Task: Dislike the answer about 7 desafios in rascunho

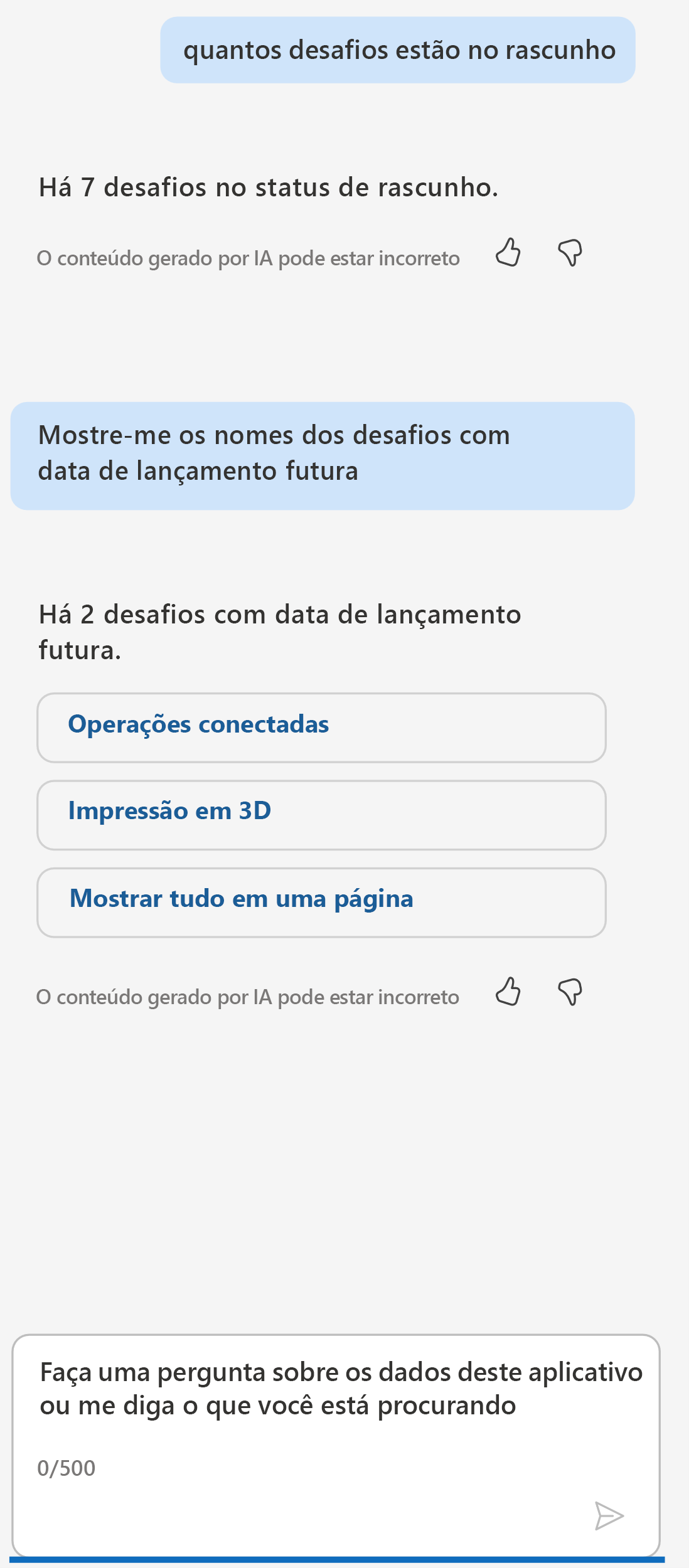Action: point(570,253)
